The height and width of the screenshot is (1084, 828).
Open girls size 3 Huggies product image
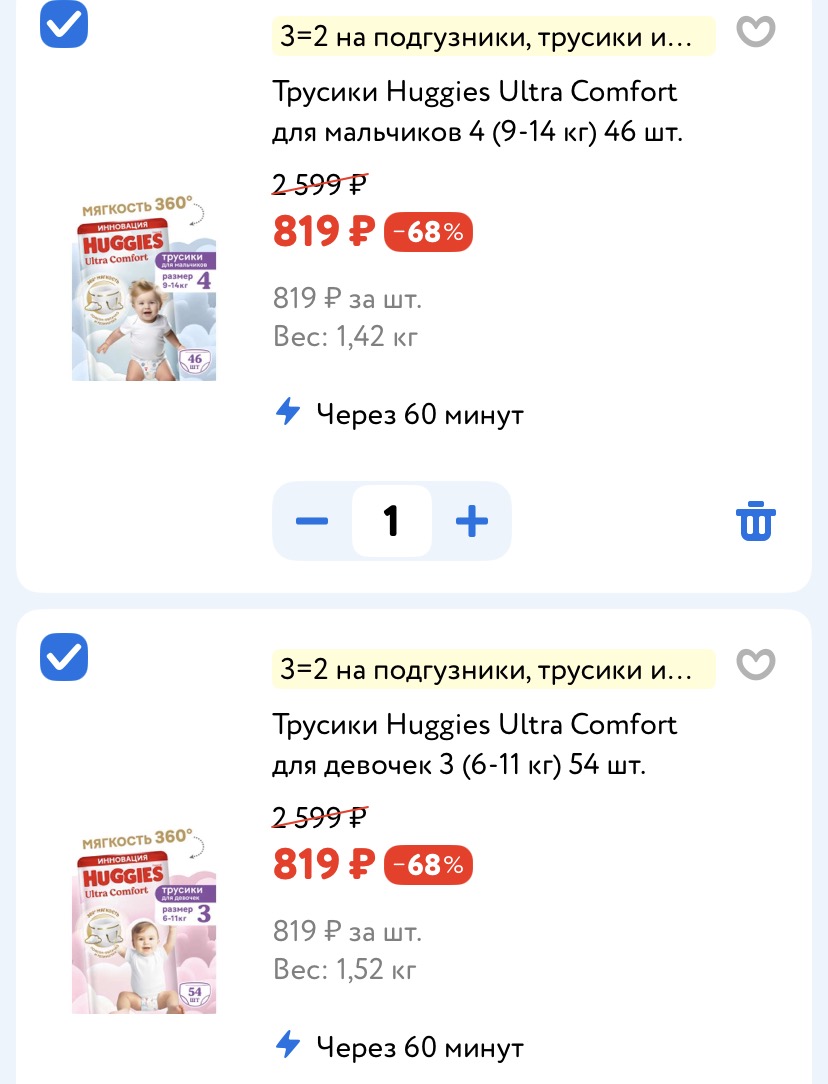point(144,920)
